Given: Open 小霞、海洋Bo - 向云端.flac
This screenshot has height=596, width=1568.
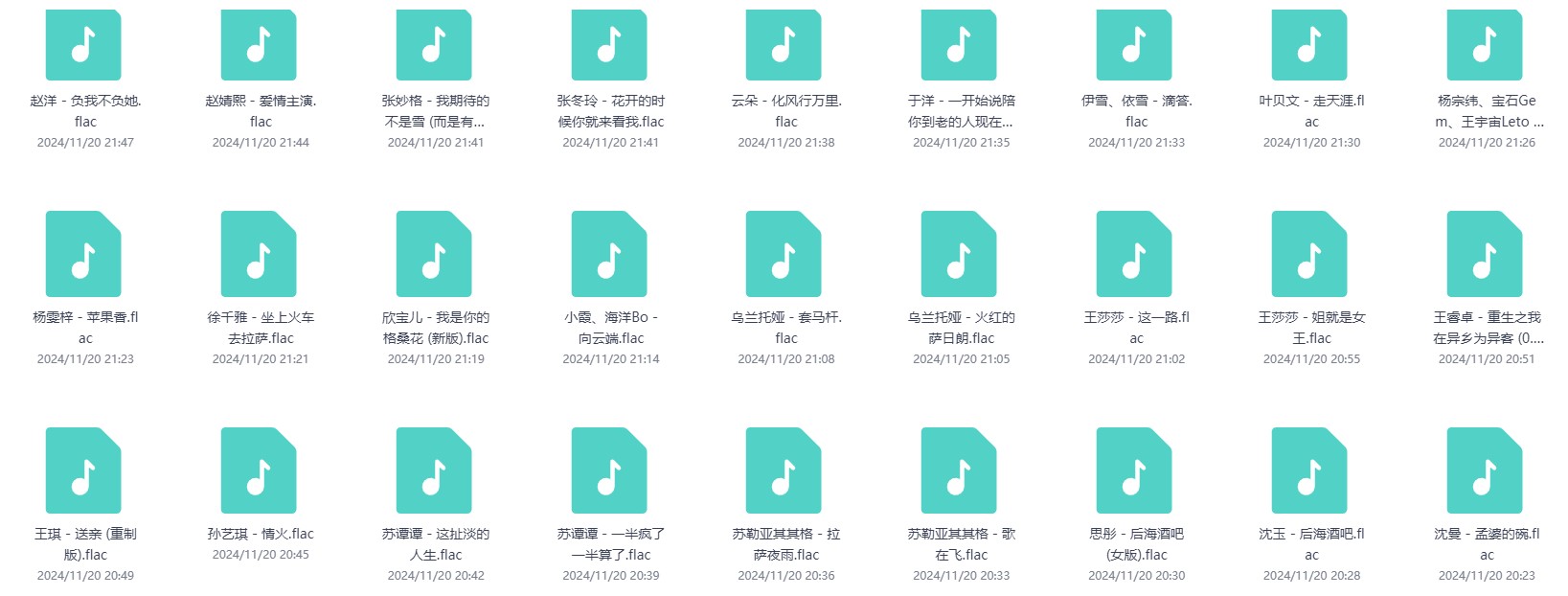Looking at the screenshot, I should point(610,255).
